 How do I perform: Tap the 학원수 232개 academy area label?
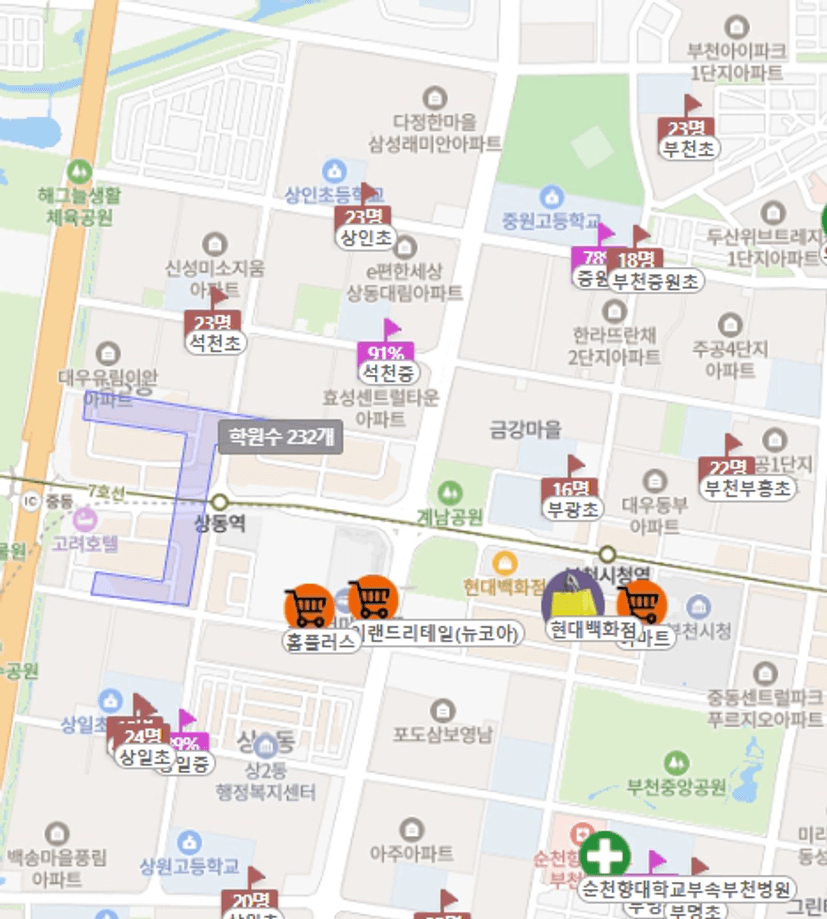click(x=281, y=437)
